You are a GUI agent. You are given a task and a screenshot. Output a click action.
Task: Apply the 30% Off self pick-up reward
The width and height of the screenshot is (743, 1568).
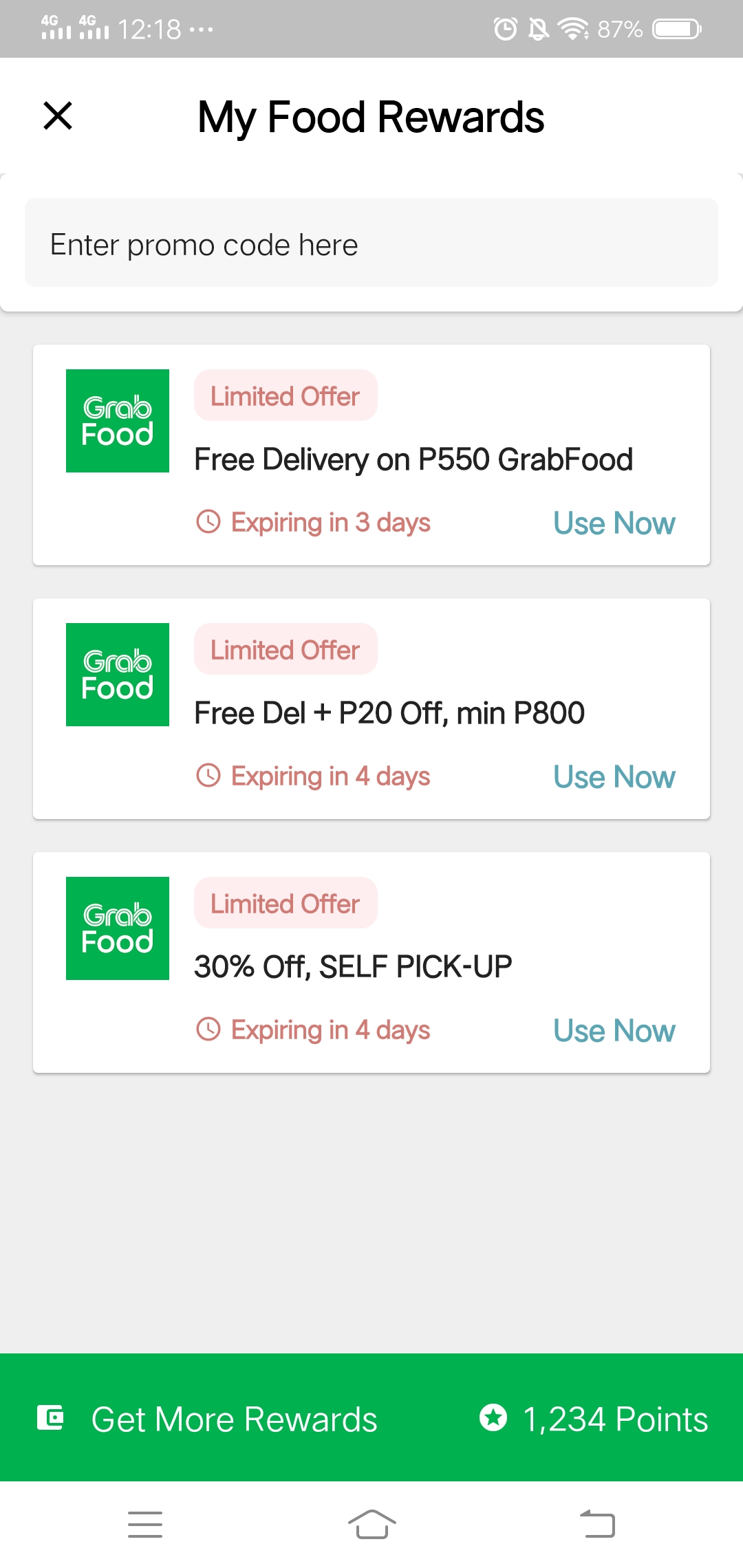point(614,1031)
